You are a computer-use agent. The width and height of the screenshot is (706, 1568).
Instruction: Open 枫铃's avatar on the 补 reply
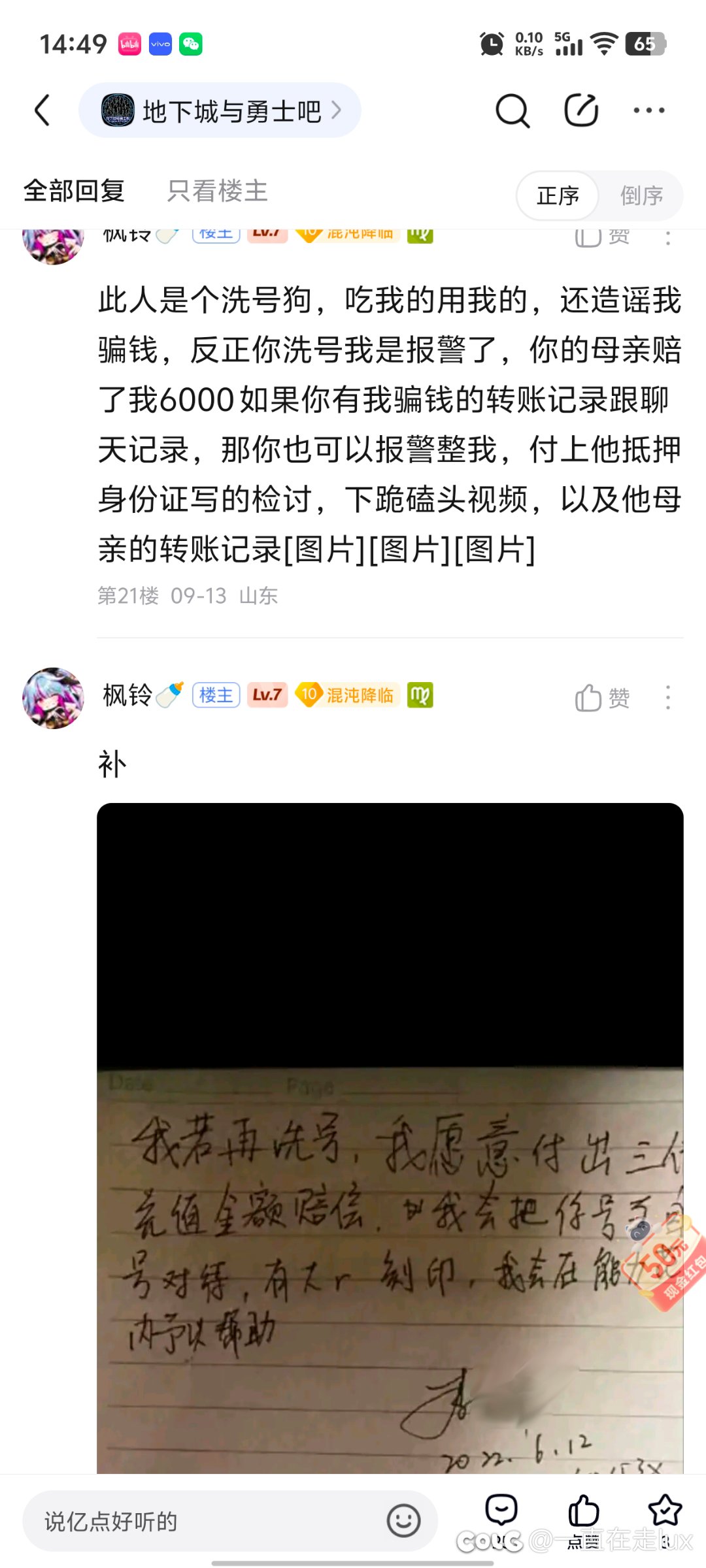tap(53, 698)
